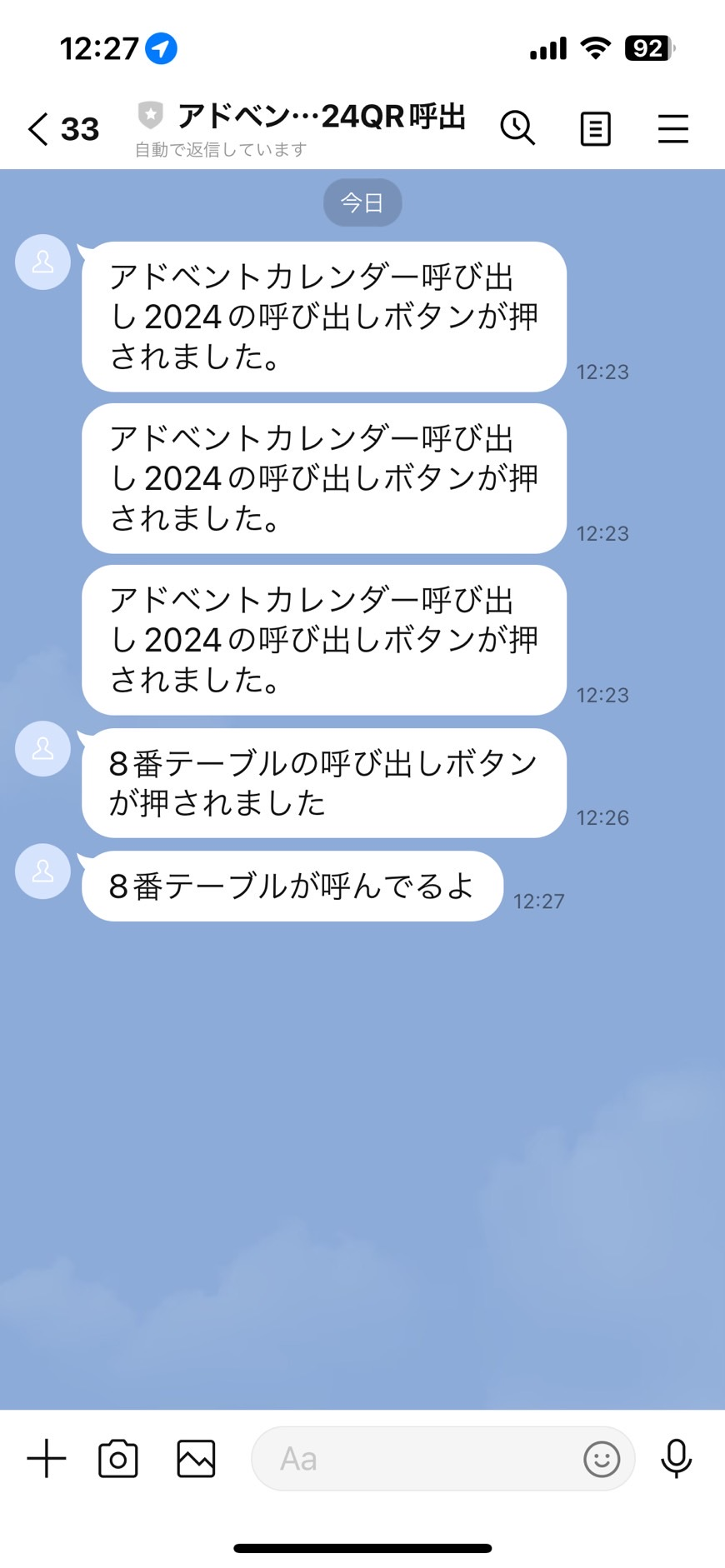
Task: Tap the topmost account avatar icon
Action: pos(42,262)
